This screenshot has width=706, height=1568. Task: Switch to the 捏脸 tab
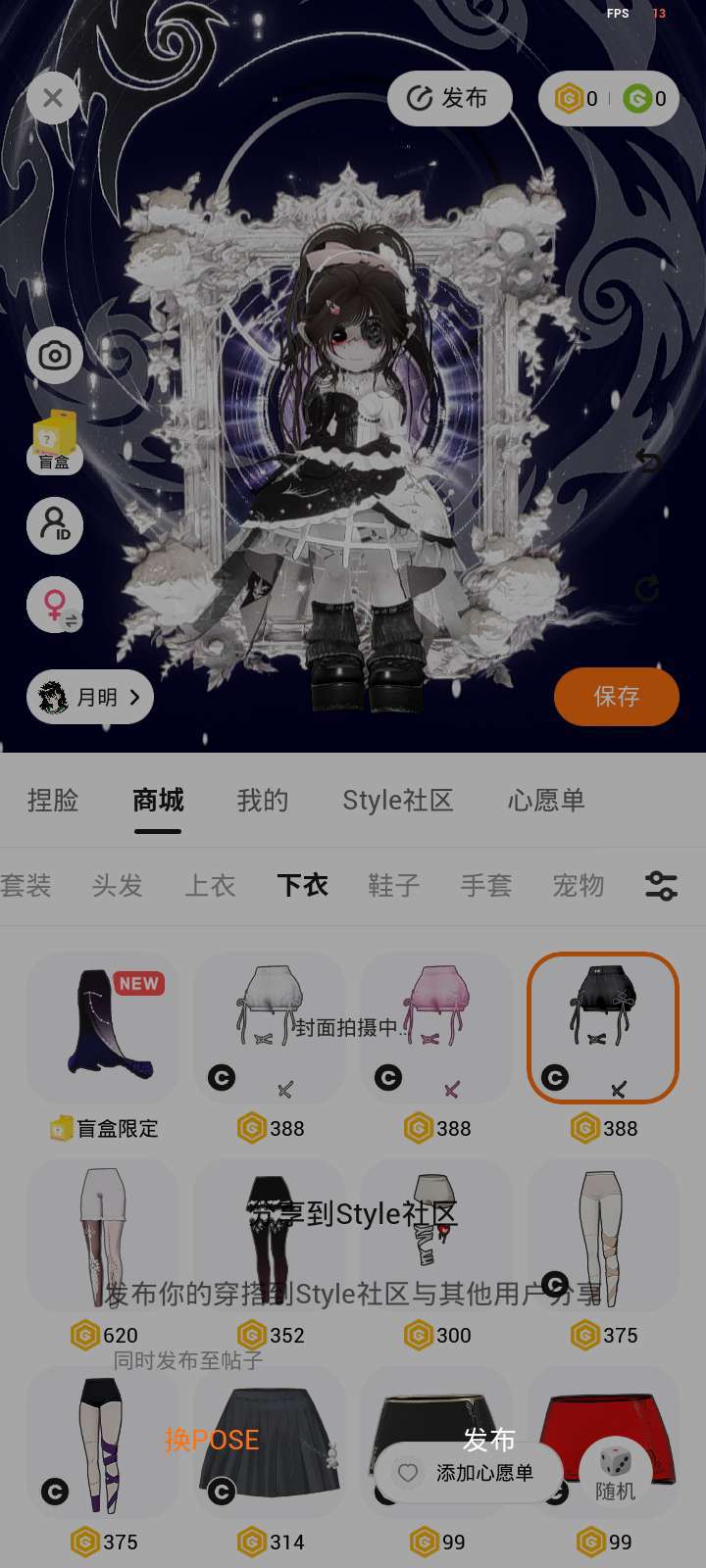tap(53, 801)
